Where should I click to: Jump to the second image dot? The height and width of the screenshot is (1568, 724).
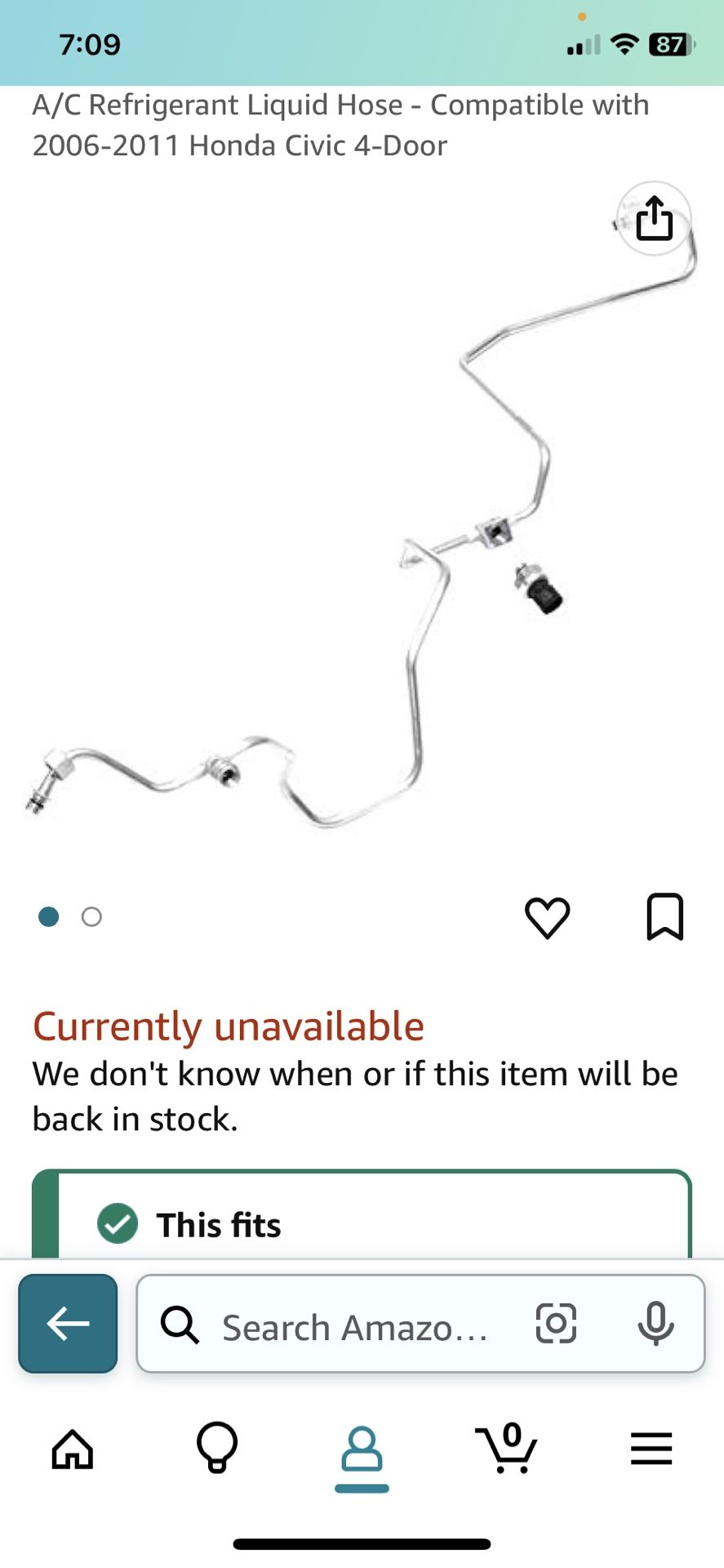91,917
